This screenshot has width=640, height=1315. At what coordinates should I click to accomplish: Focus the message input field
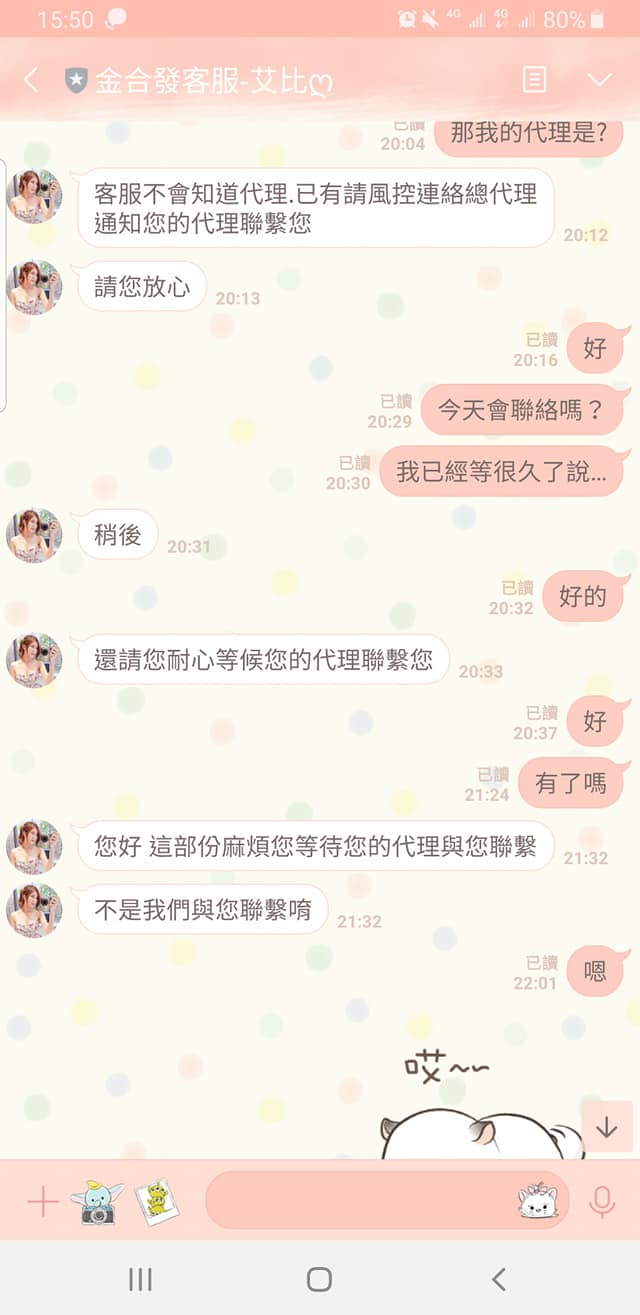(x=360, y=1201)
